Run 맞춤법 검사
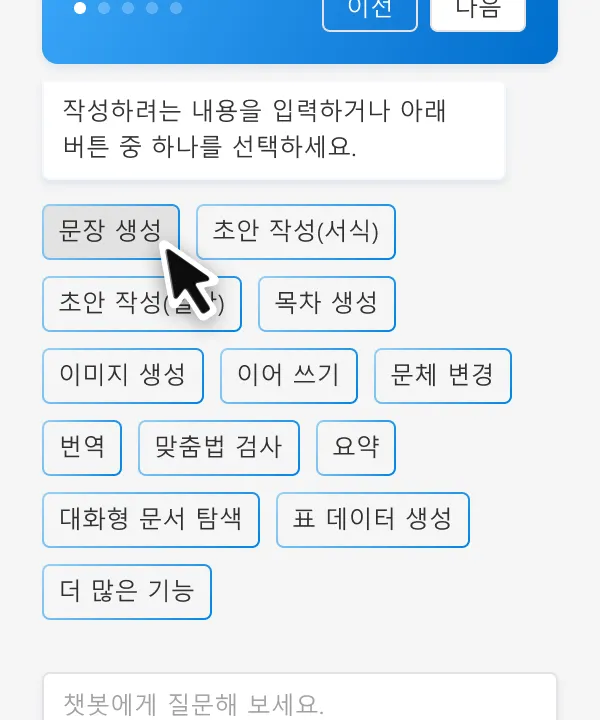This screenshot has height=720, width=600. point(218,447)
